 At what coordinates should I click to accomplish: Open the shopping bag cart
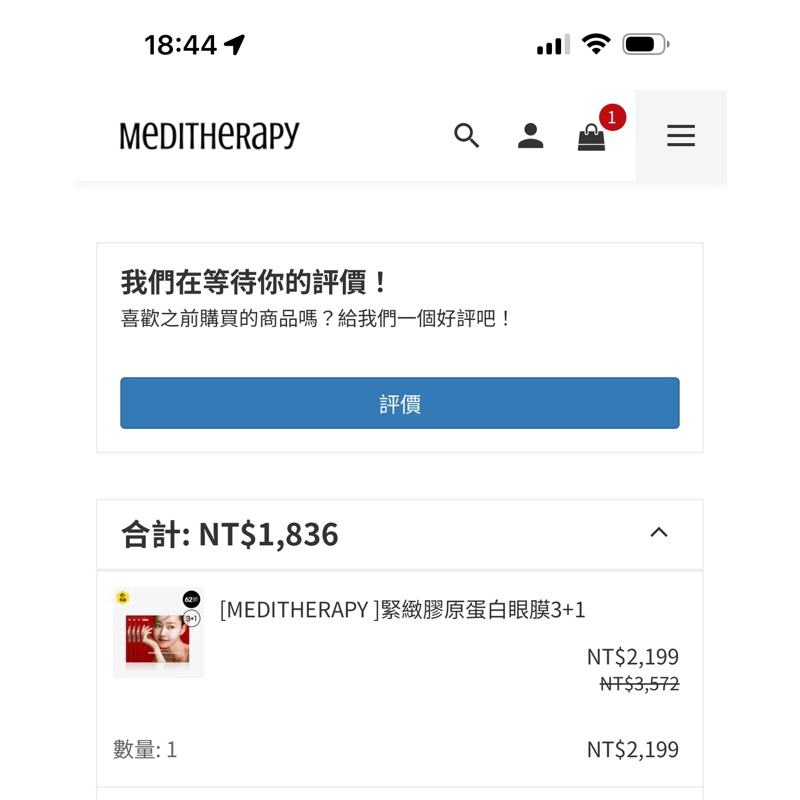592,137
